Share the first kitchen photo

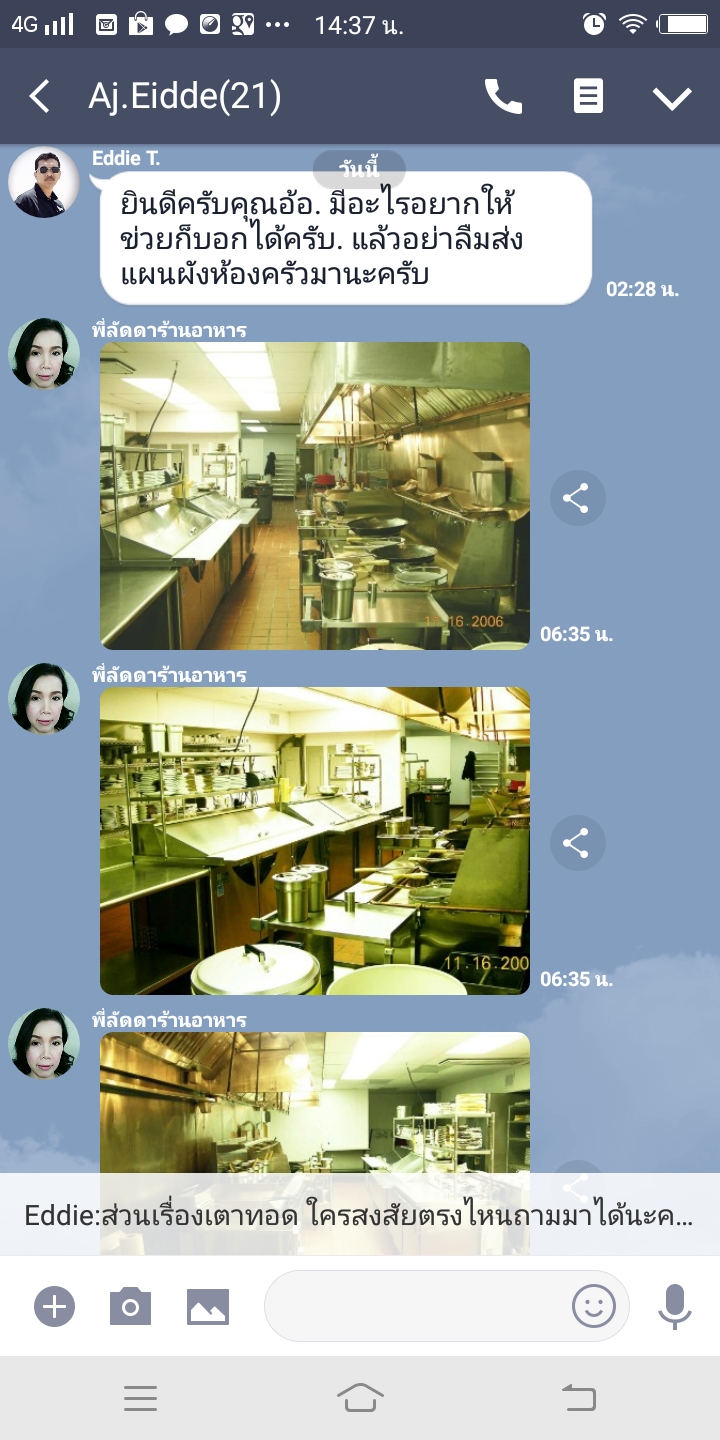point(577,498)
